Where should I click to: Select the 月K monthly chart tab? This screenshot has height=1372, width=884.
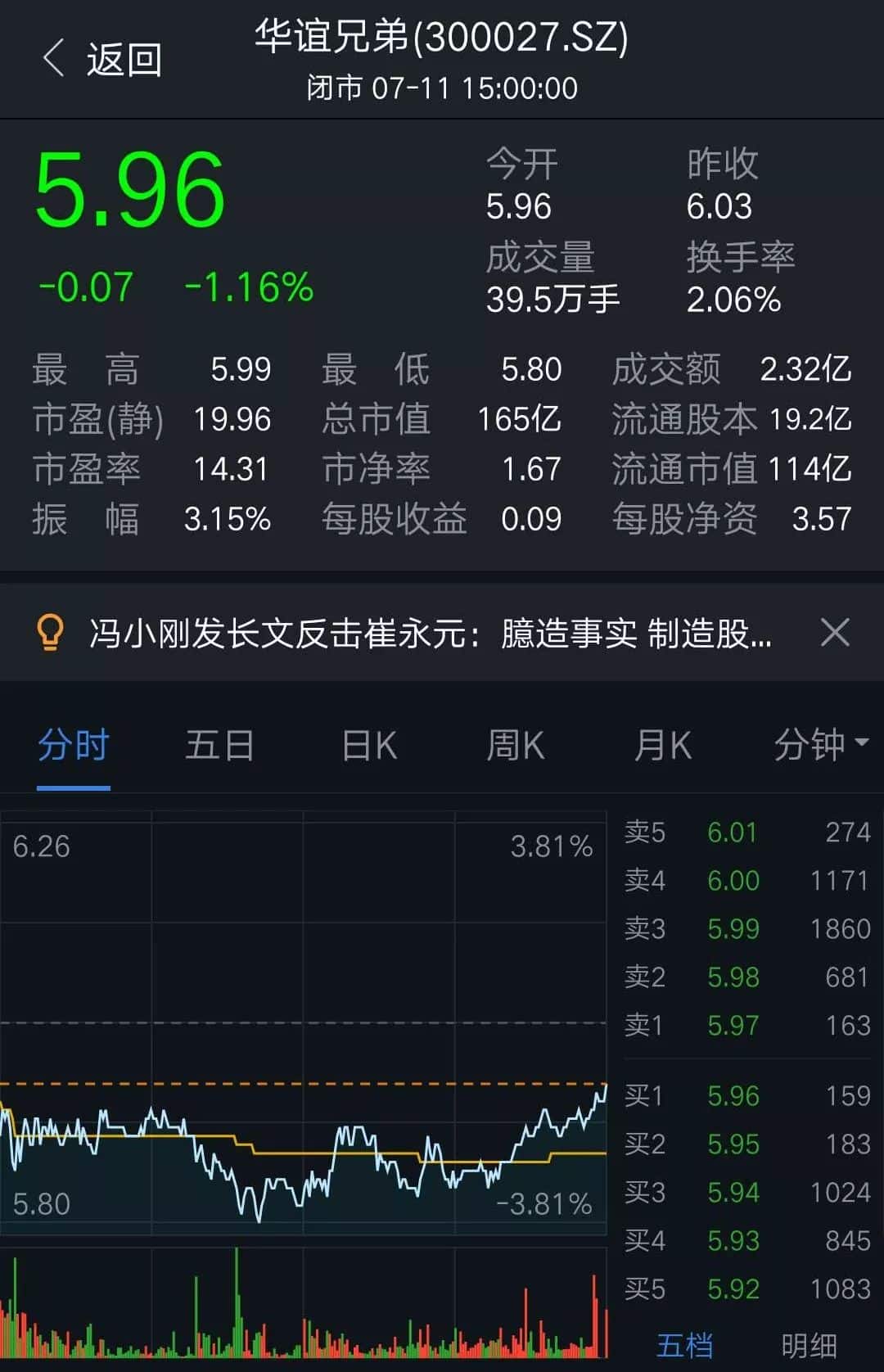tap(663, 746)
